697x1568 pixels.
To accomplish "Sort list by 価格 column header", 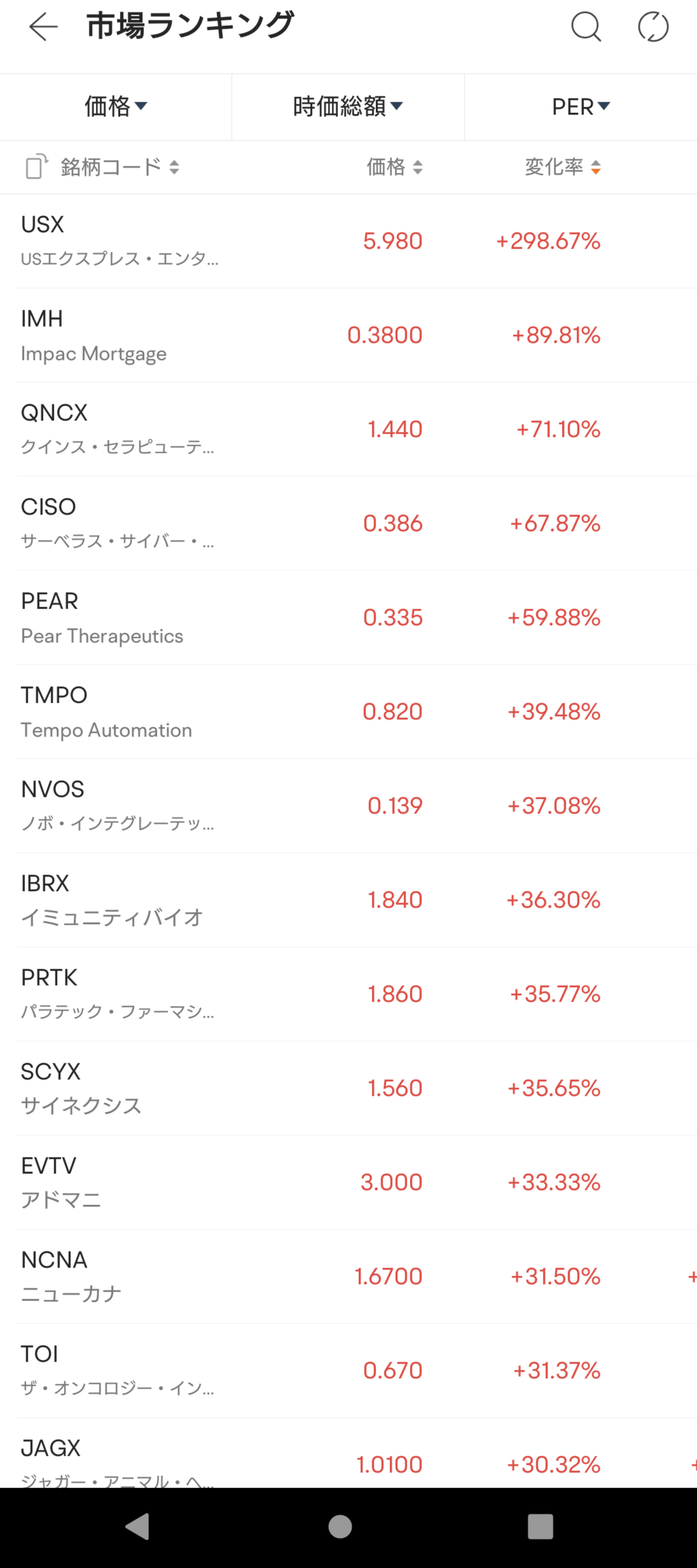I will 394,167.
